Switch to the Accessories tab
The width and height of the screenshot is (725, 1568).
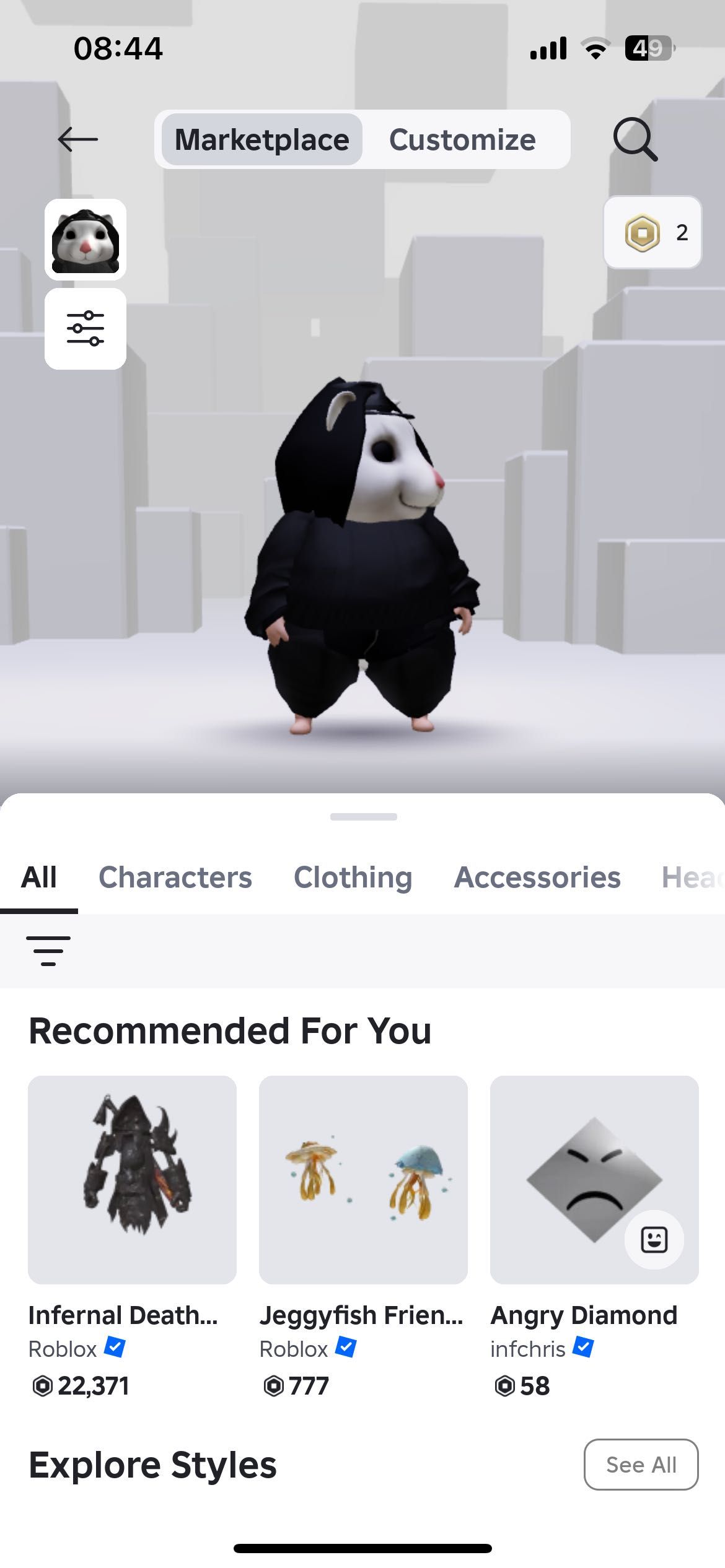[x=537, y=877]
